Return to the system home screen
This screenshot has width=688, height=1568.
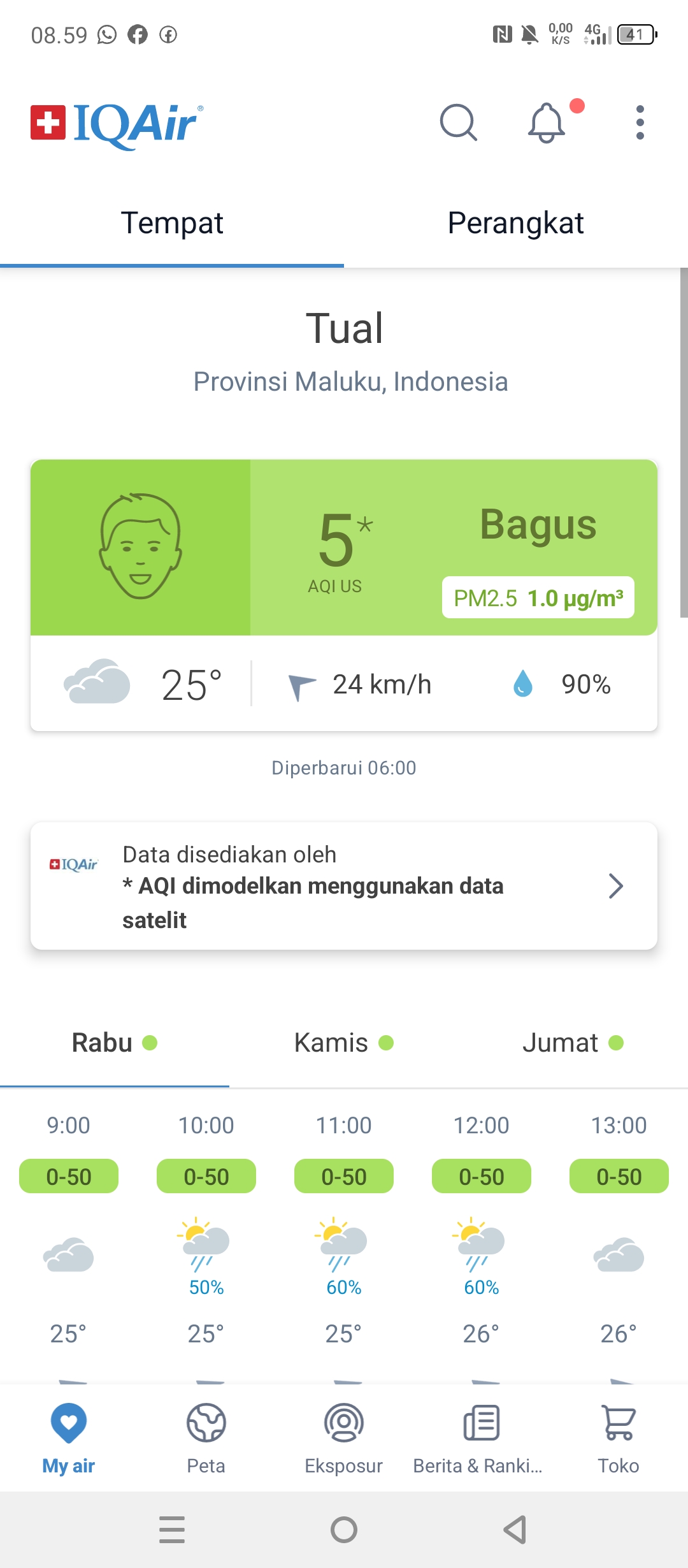pyautogui.click(x=344, y=1530)
